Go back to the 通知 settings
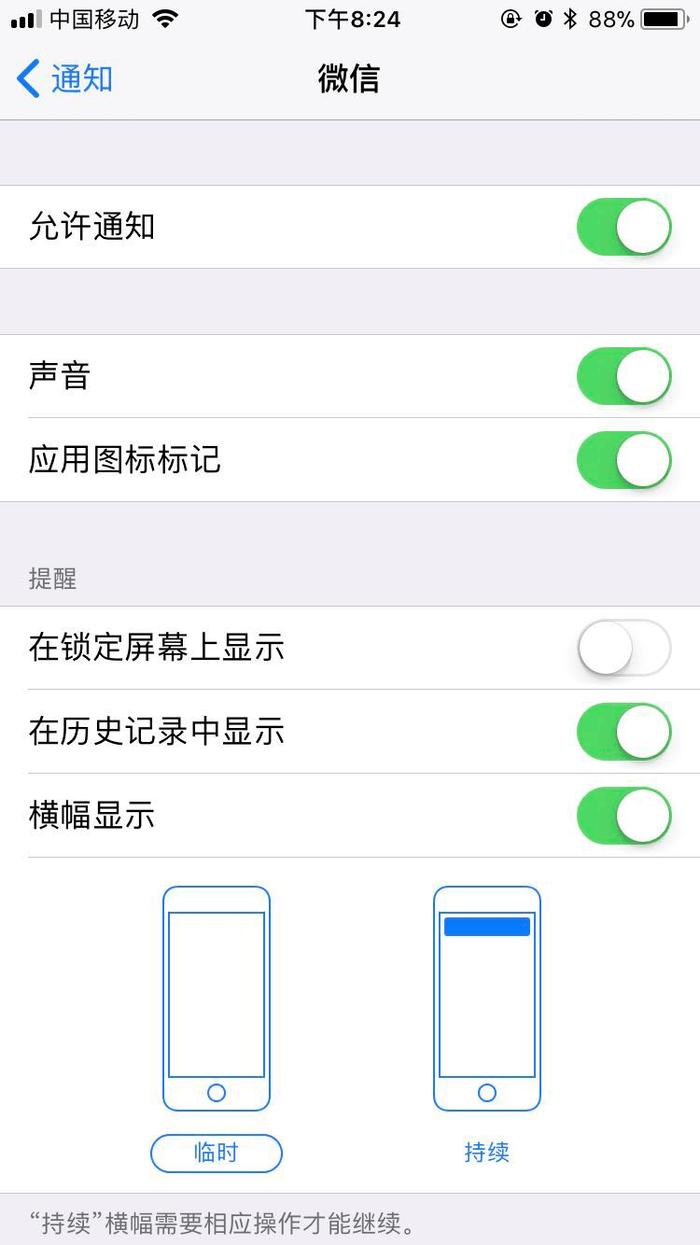 click(x=65, y=79)
